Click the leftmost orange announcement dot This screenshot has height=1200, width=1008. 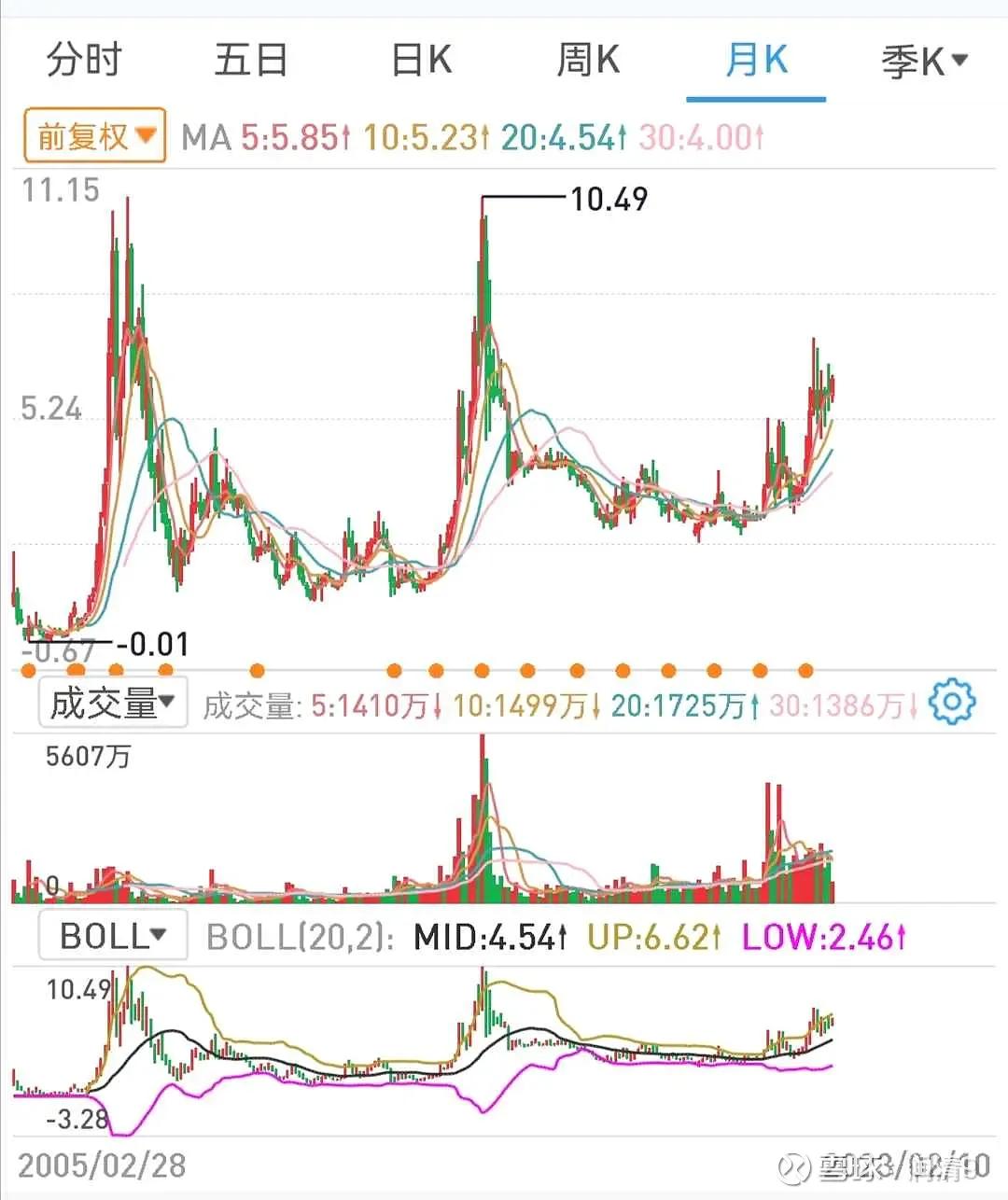(x=28, y=669)
